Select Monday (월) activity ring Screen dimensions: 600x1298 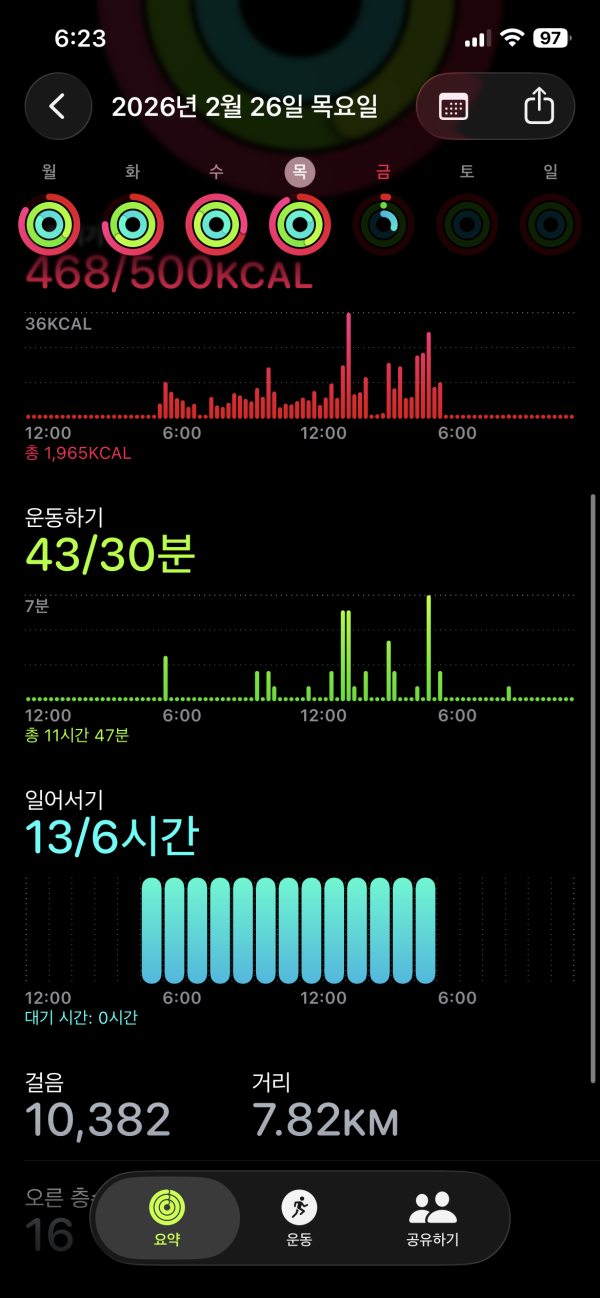(x=48, y=224)
